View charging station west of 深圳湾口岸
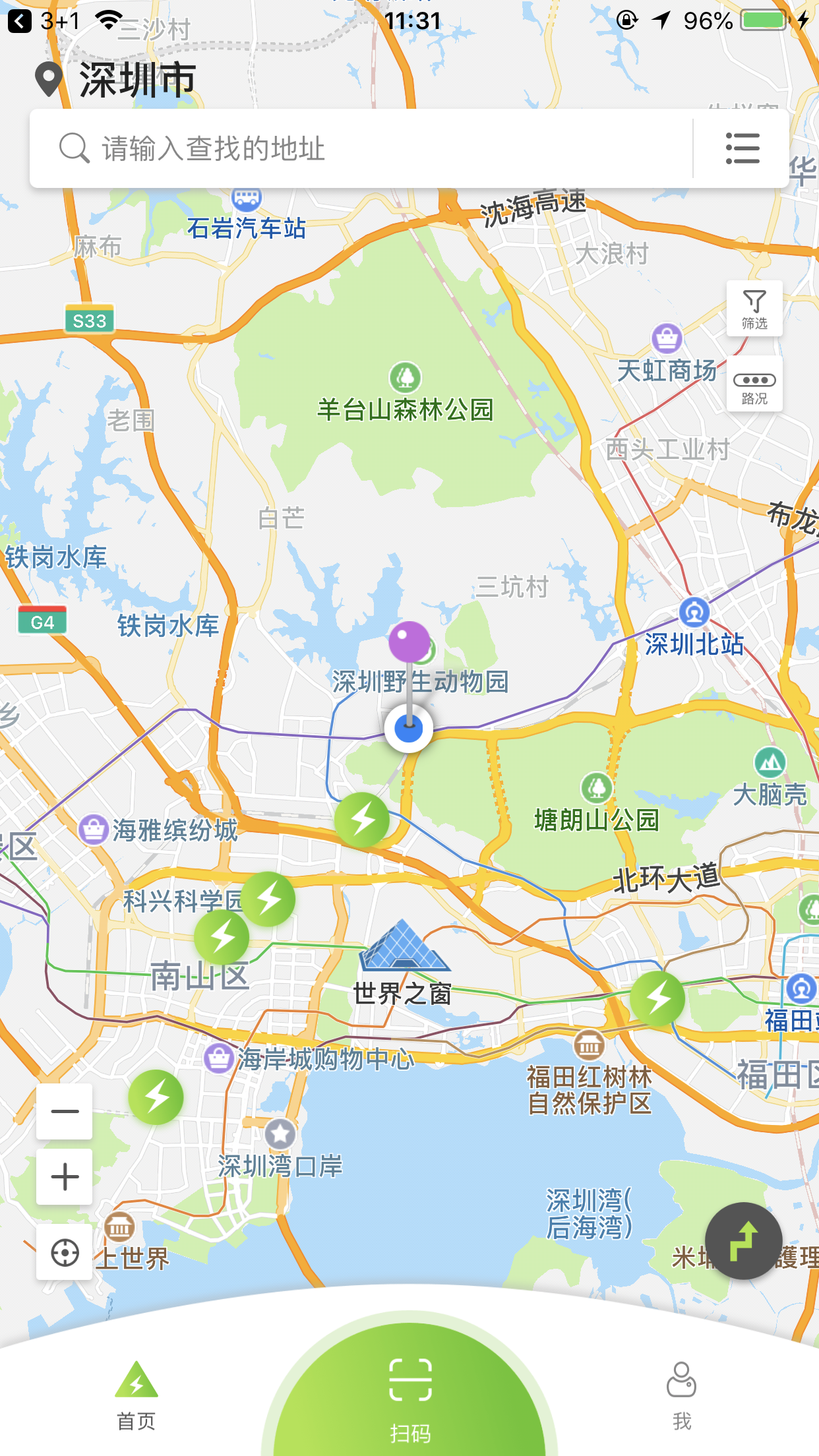 point(156,1097)
